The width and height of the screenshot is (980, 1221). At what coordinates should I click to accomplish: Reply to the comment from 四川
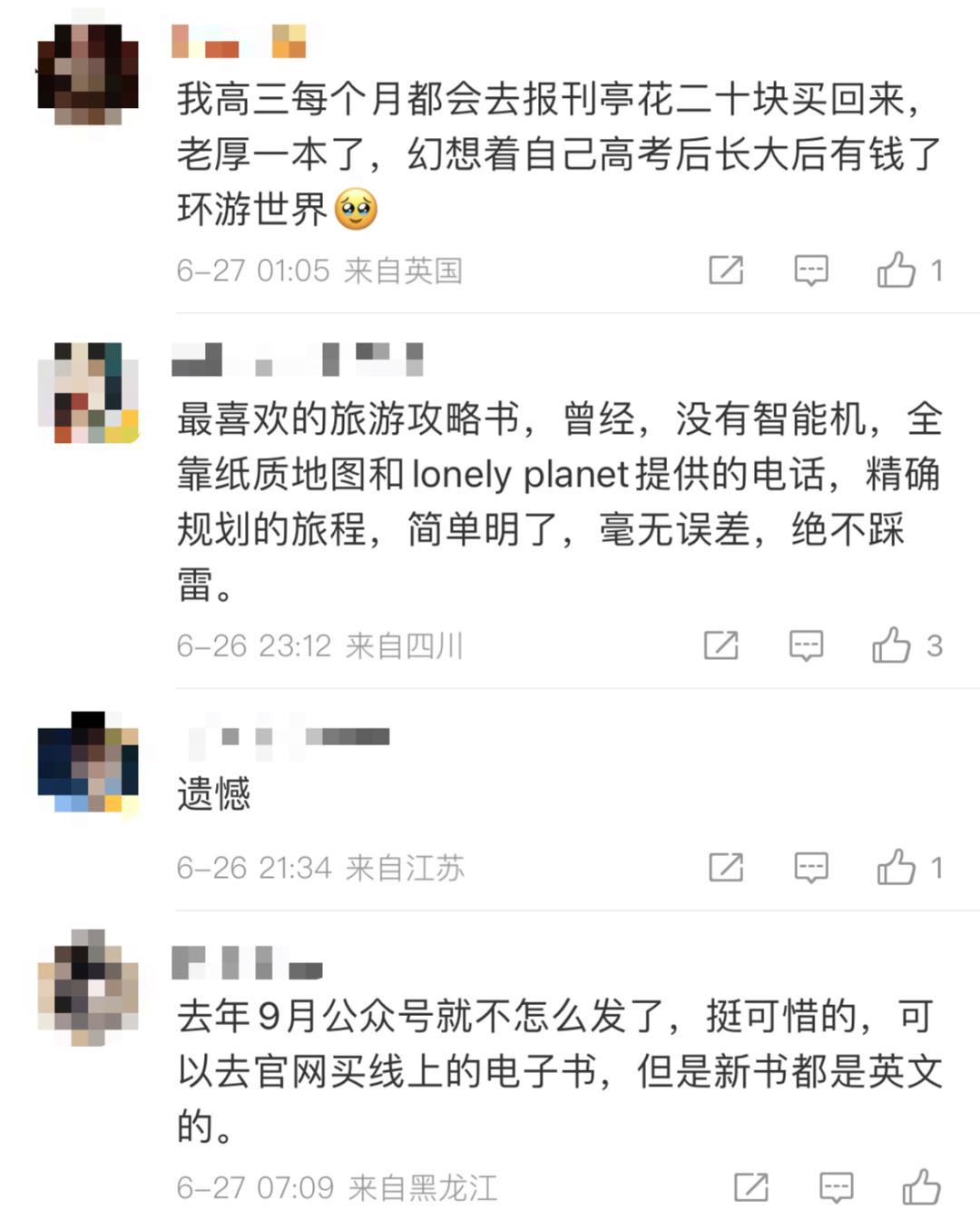click(806, 645)
